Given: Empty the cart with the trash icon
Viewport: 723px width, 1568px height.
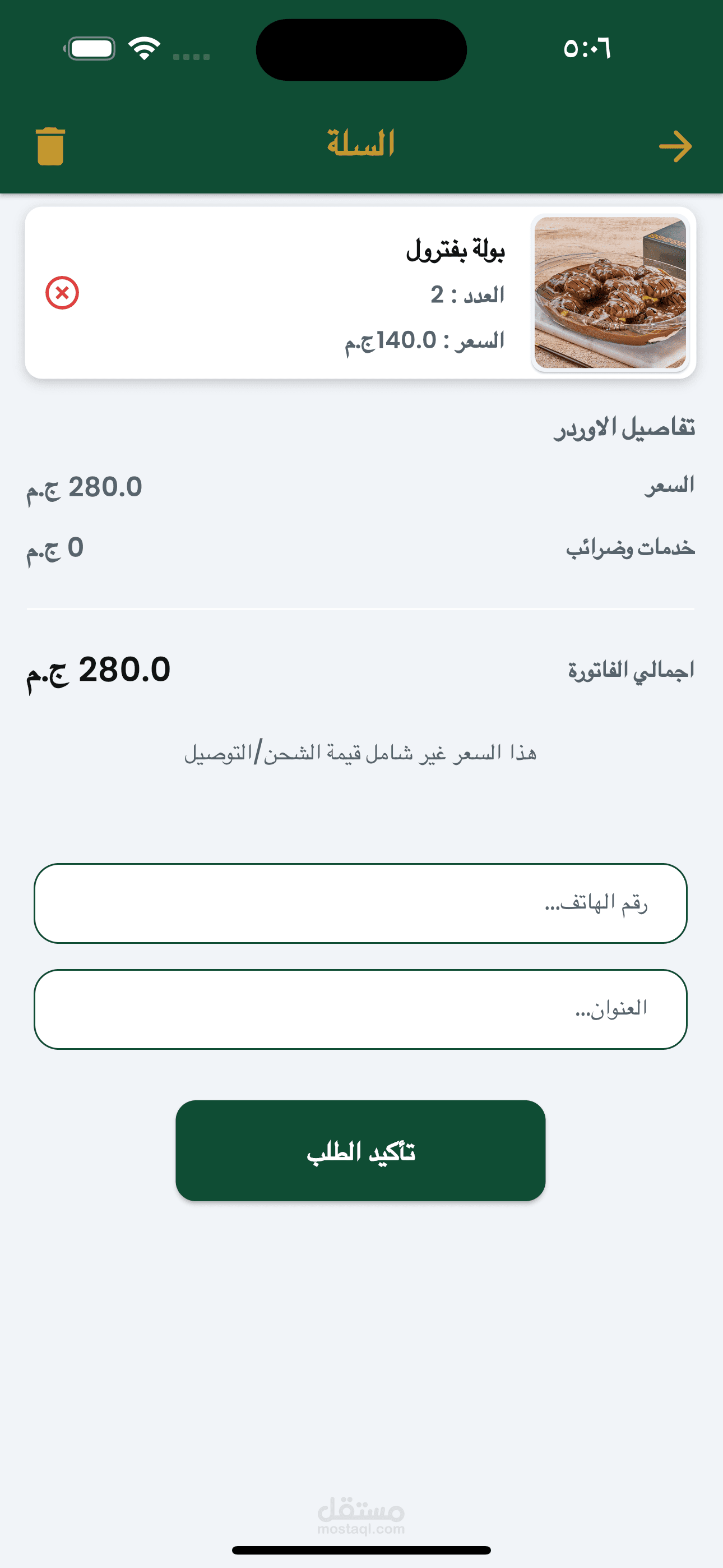Looking at the screenshot, I should point(50,146).
